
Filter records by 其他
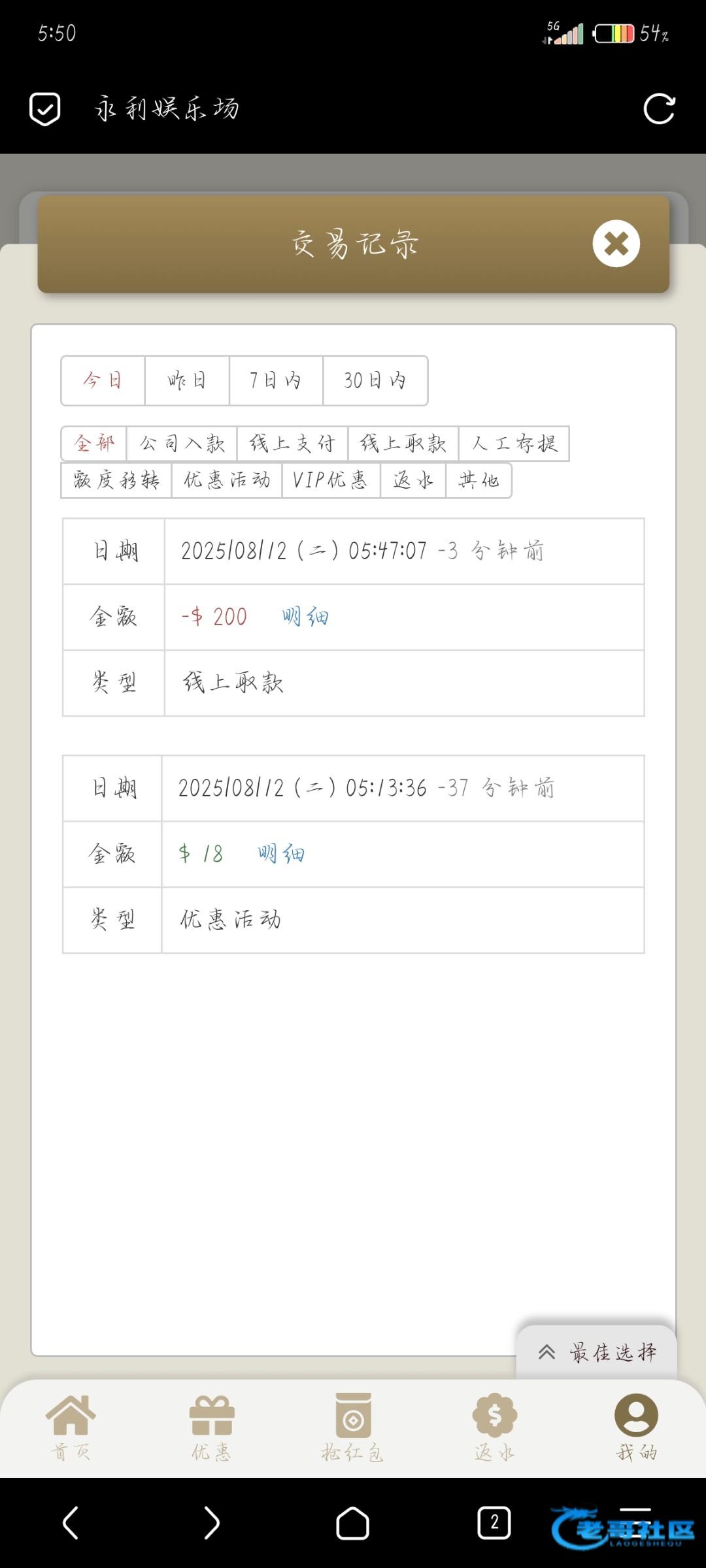click(479, 480)
